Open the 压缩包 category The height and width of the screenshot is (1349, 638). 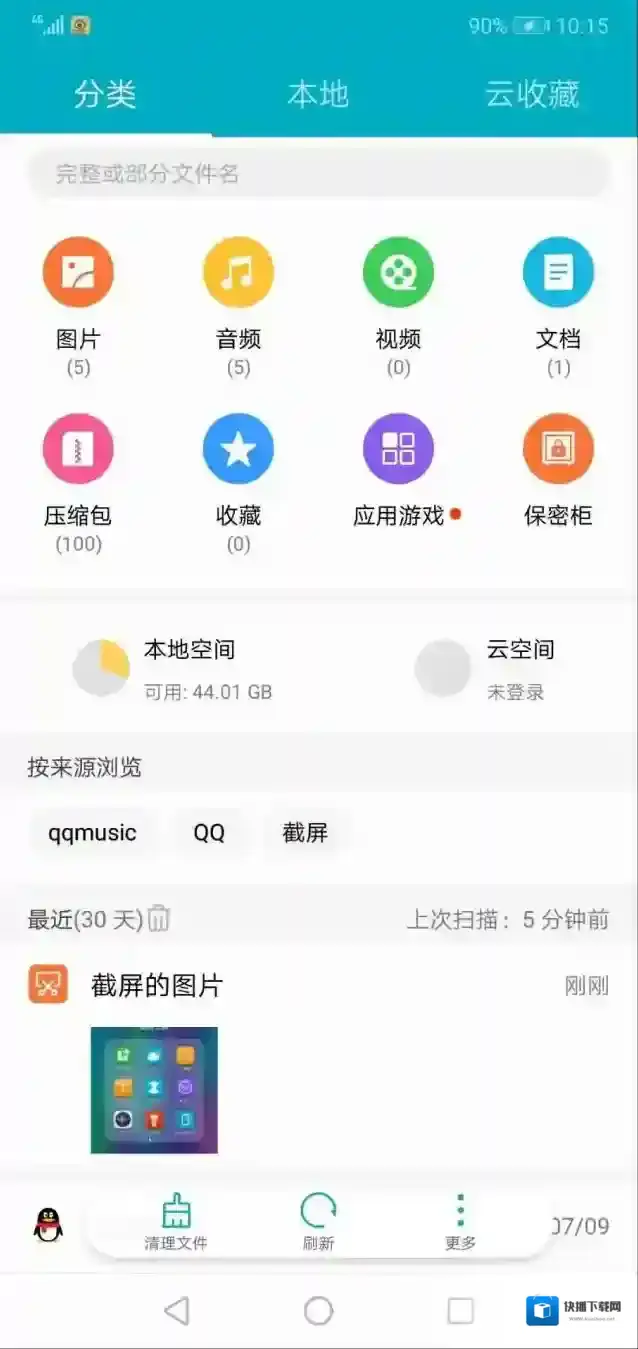[78, 450]
